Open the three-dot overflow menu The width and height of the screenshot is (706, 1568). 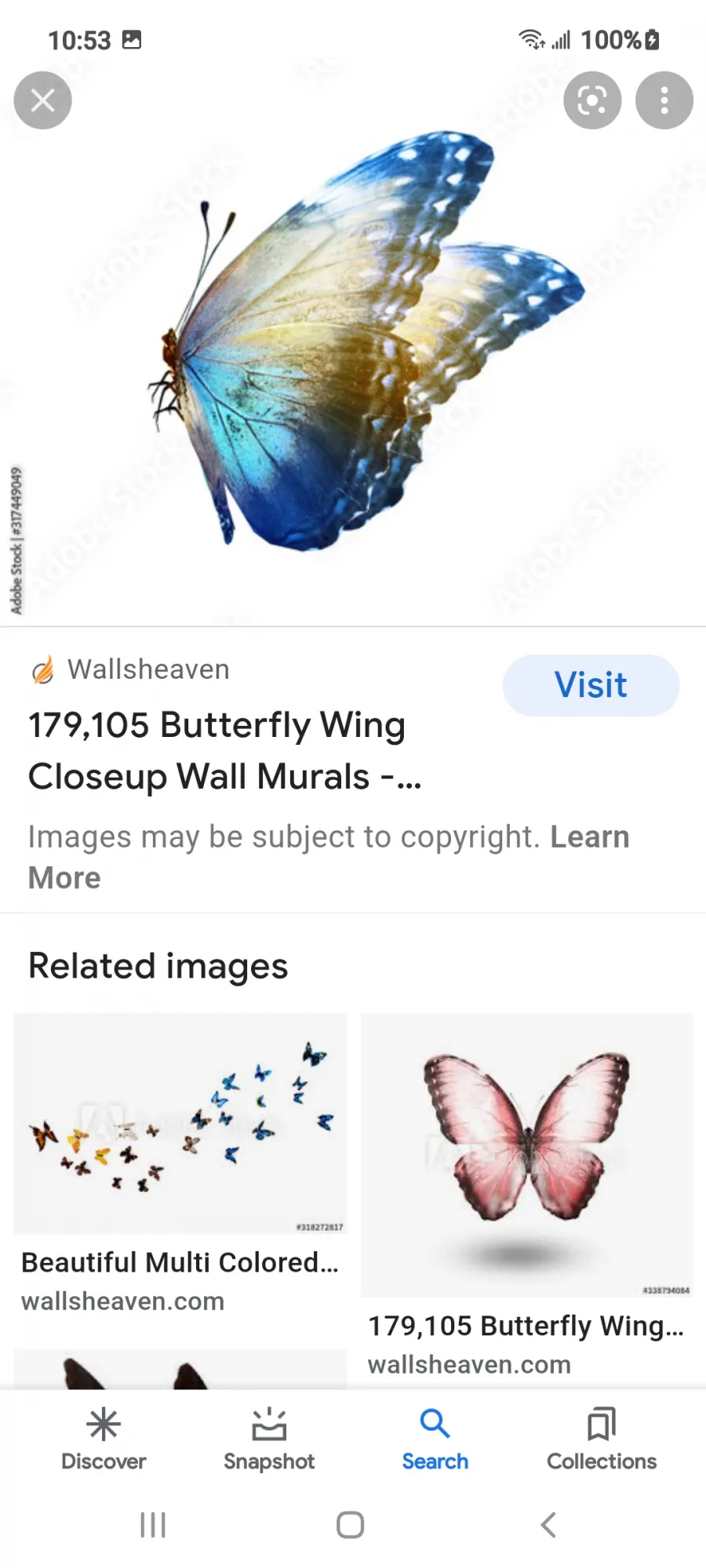click(x=664, y=100)
